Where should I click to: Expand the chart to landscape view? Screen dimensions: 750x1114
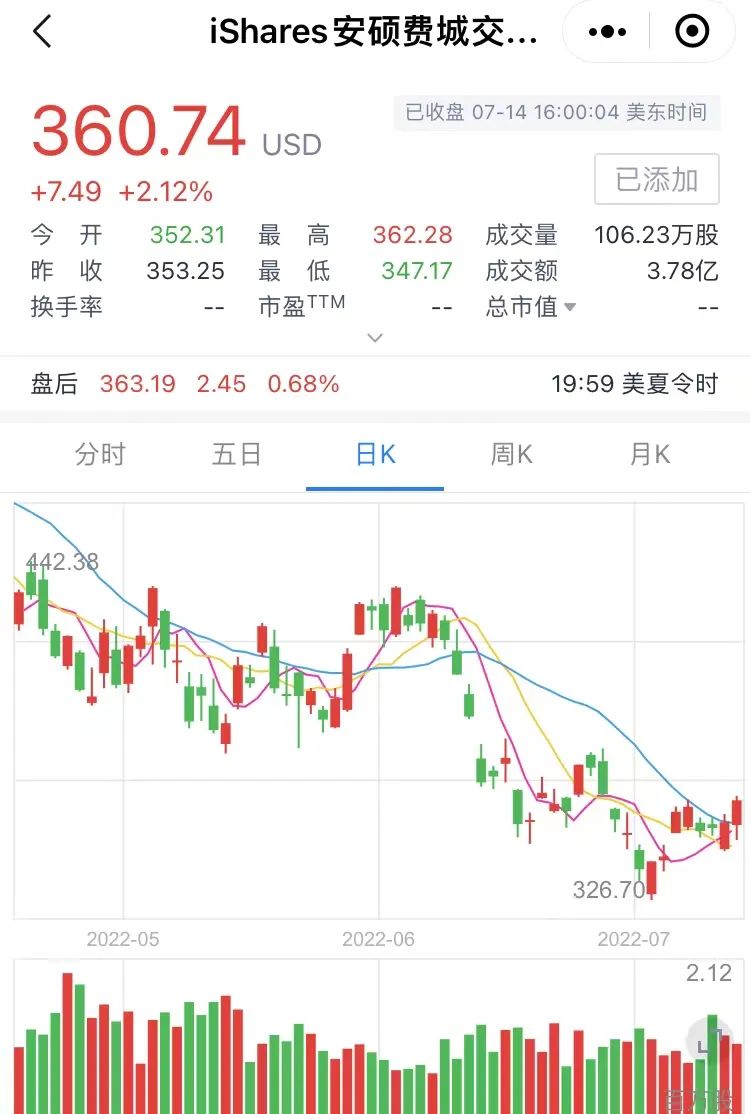pyautogui.click(x=712, y=1041)
